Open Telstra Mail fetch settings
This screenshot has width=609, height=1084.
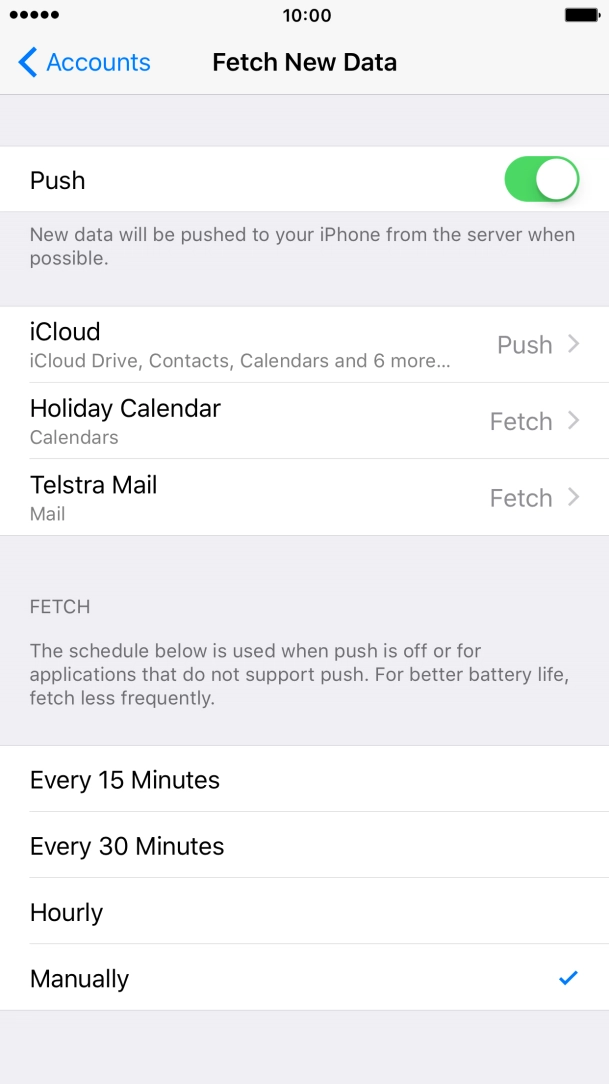304,497
